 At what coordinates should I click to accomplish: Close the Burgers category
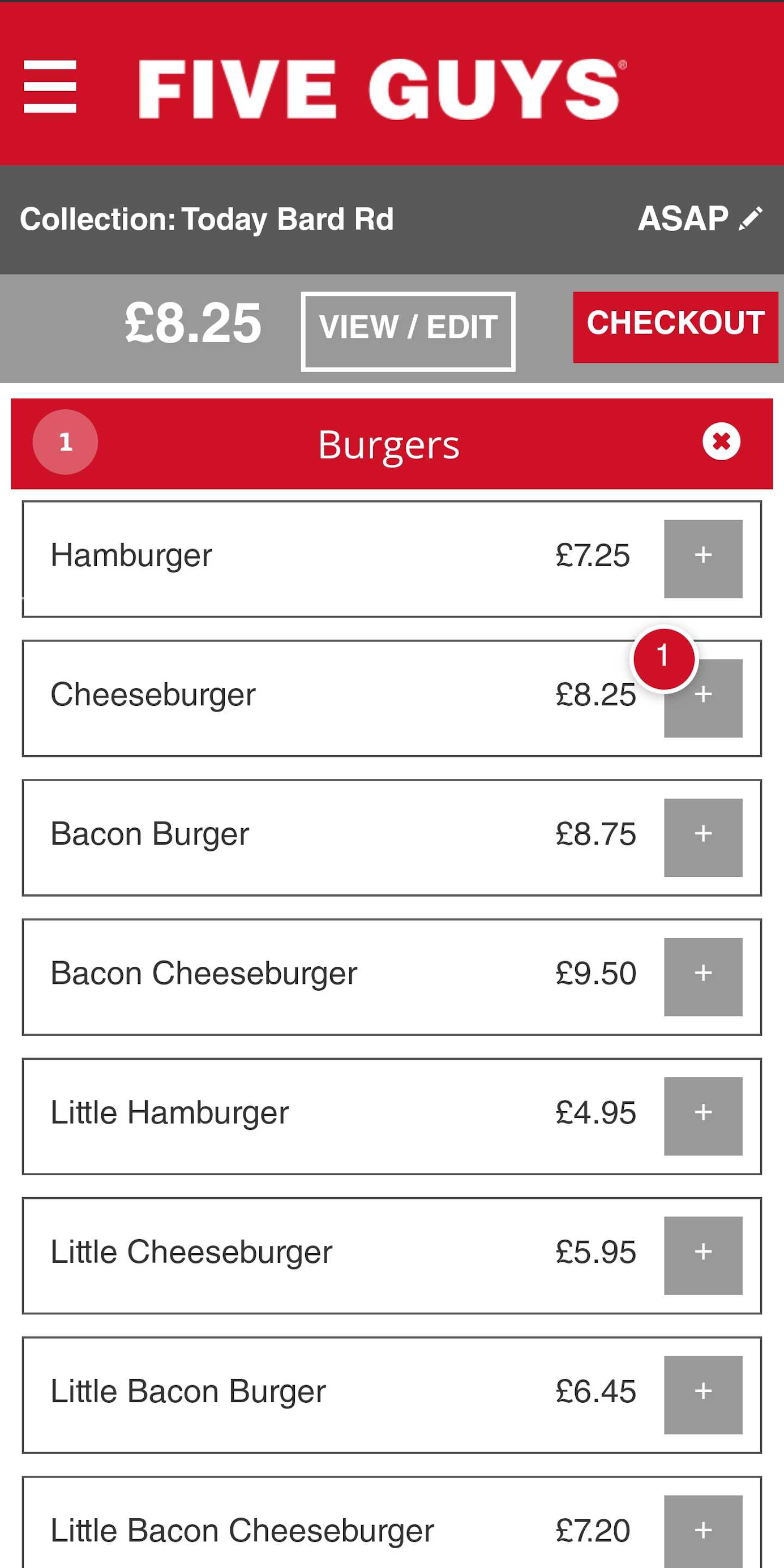(721, 442)
